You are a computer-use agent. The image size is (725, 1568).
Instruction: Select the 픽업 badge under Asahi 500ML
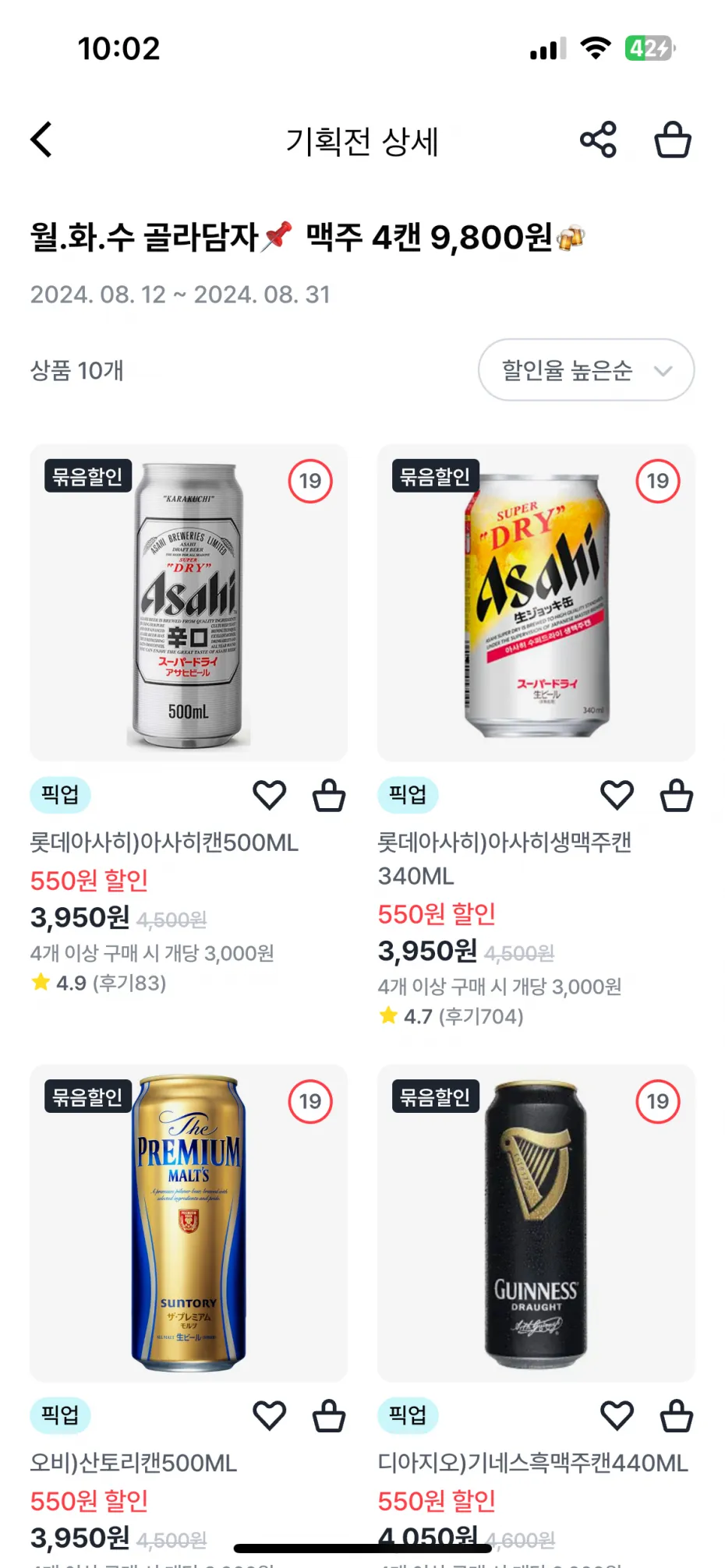pyautogui.click(x=60, y=796)
